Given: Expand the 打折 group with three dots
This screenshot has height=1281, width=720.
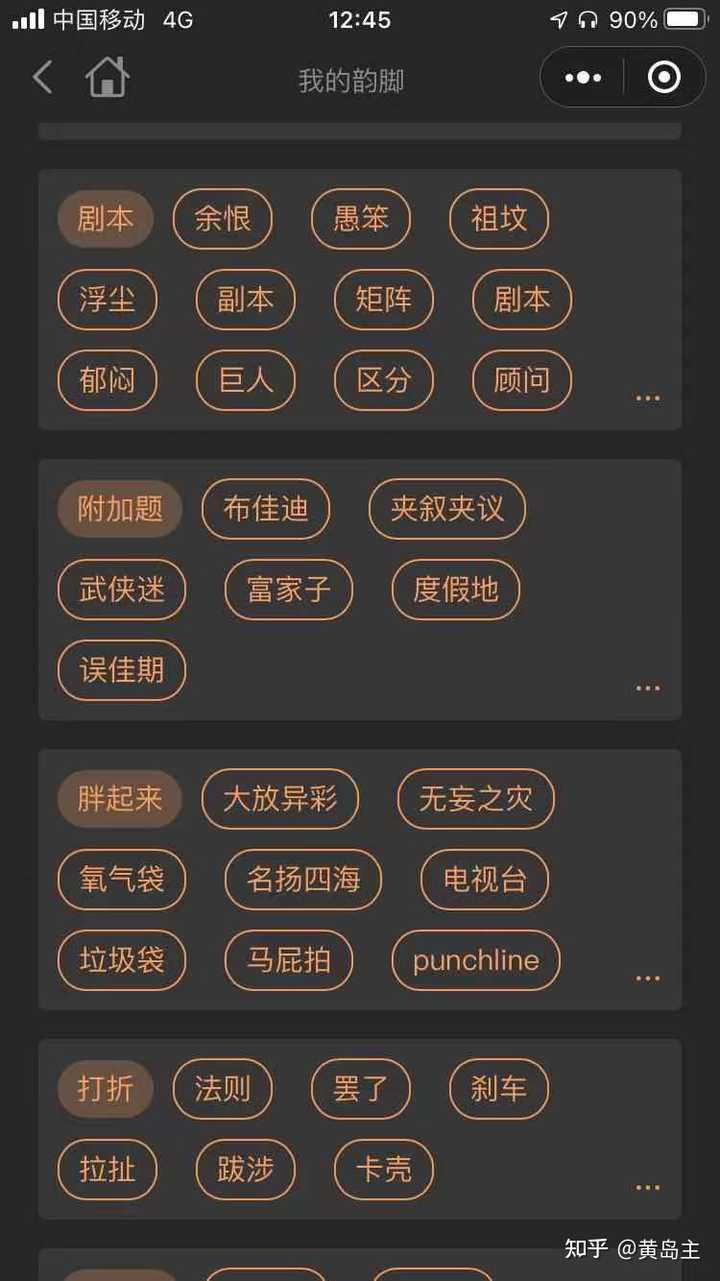Looking at the screenshot, I should [647, 1187].
